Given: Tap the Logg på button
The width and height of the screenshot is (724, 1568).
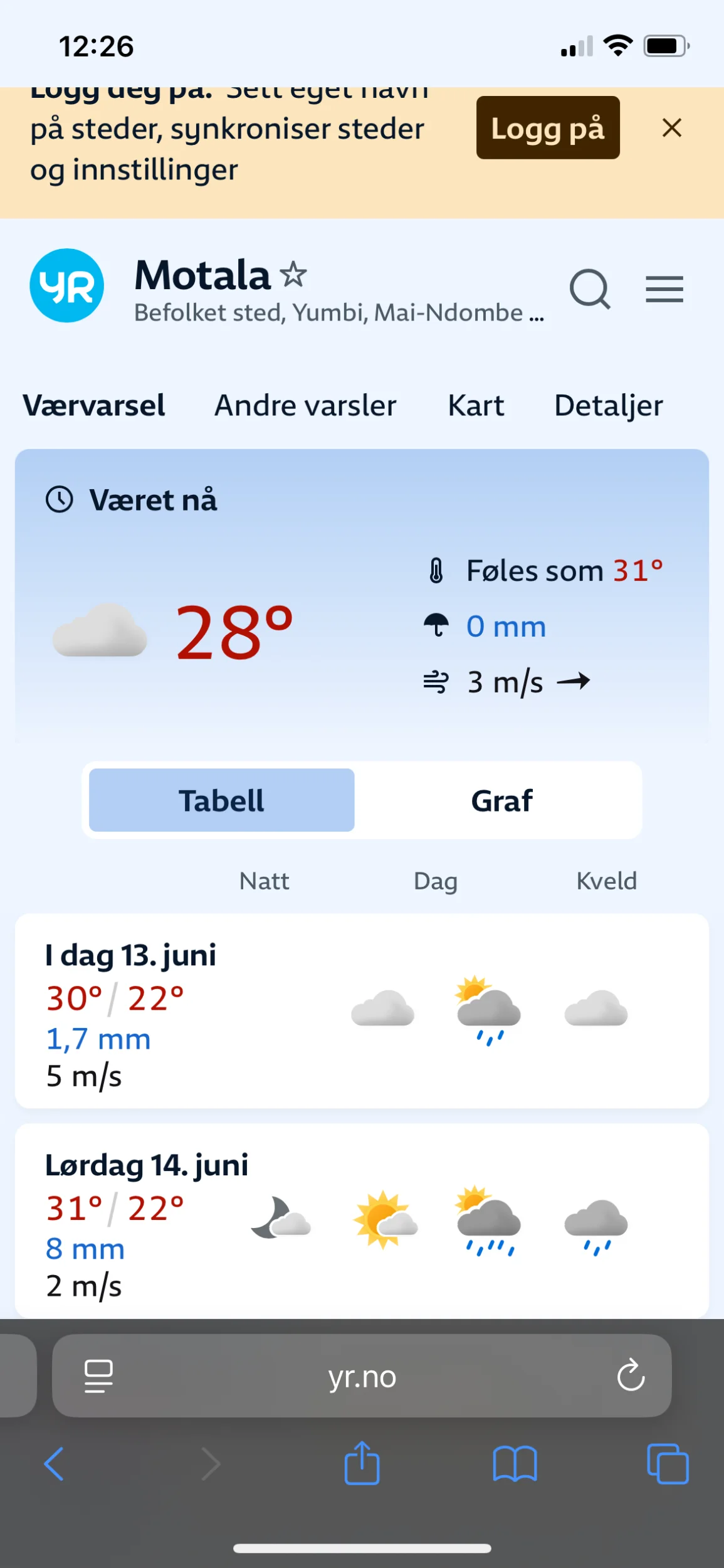Looking at the screenshot, I should (547, 127).
